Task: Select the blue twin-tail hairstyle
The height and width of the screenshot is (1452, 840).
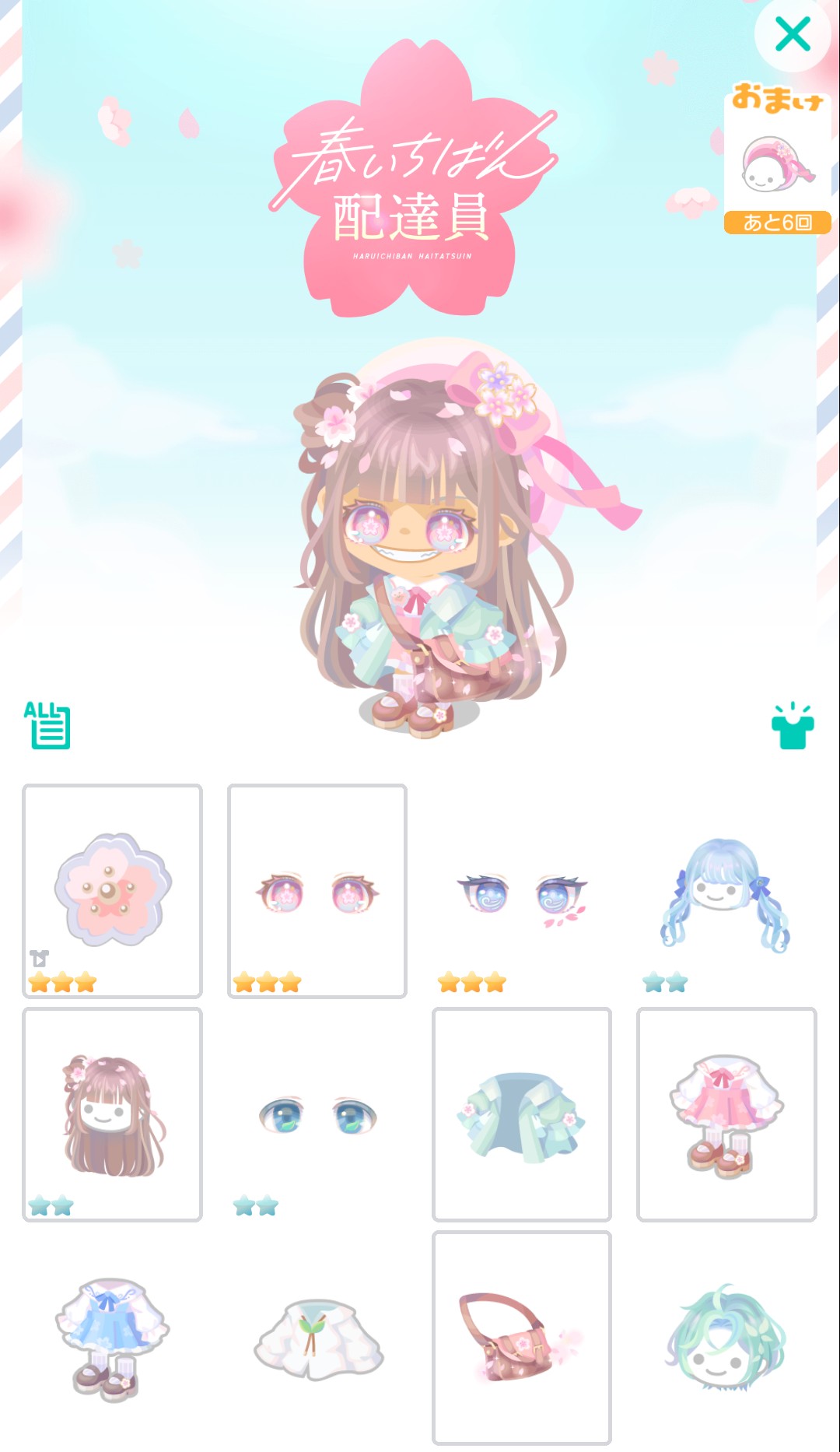Action: pos(726,890)
